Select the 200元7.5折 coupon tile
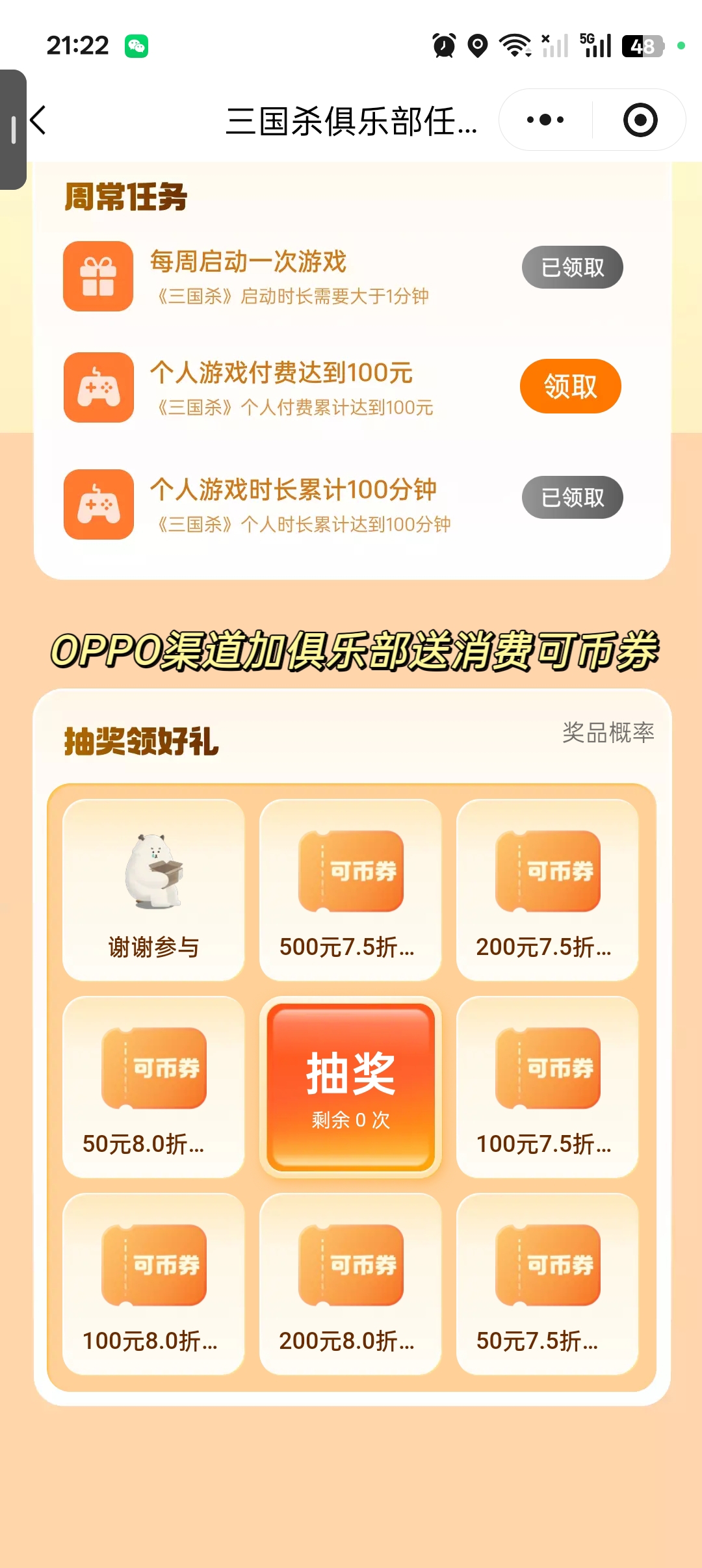The height and width of the screenshot is (1568, 702). (547, 890)
